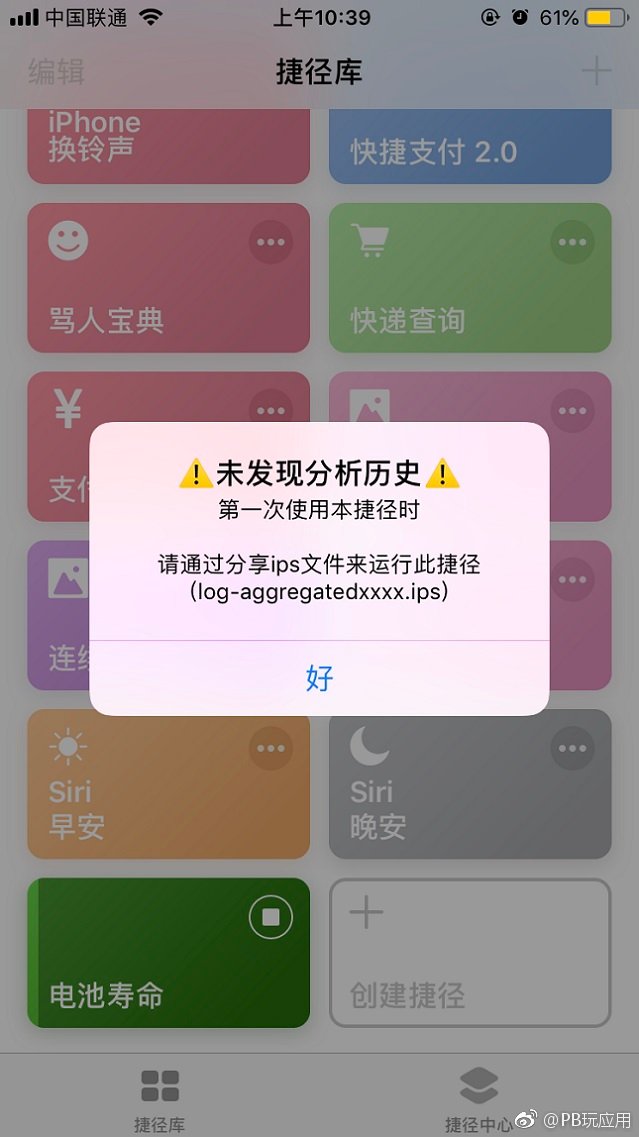Viewport: 639px width, 1137px height.
Task: Tap 编辑 to edit the shortcuts library
Action: point(56,72)
